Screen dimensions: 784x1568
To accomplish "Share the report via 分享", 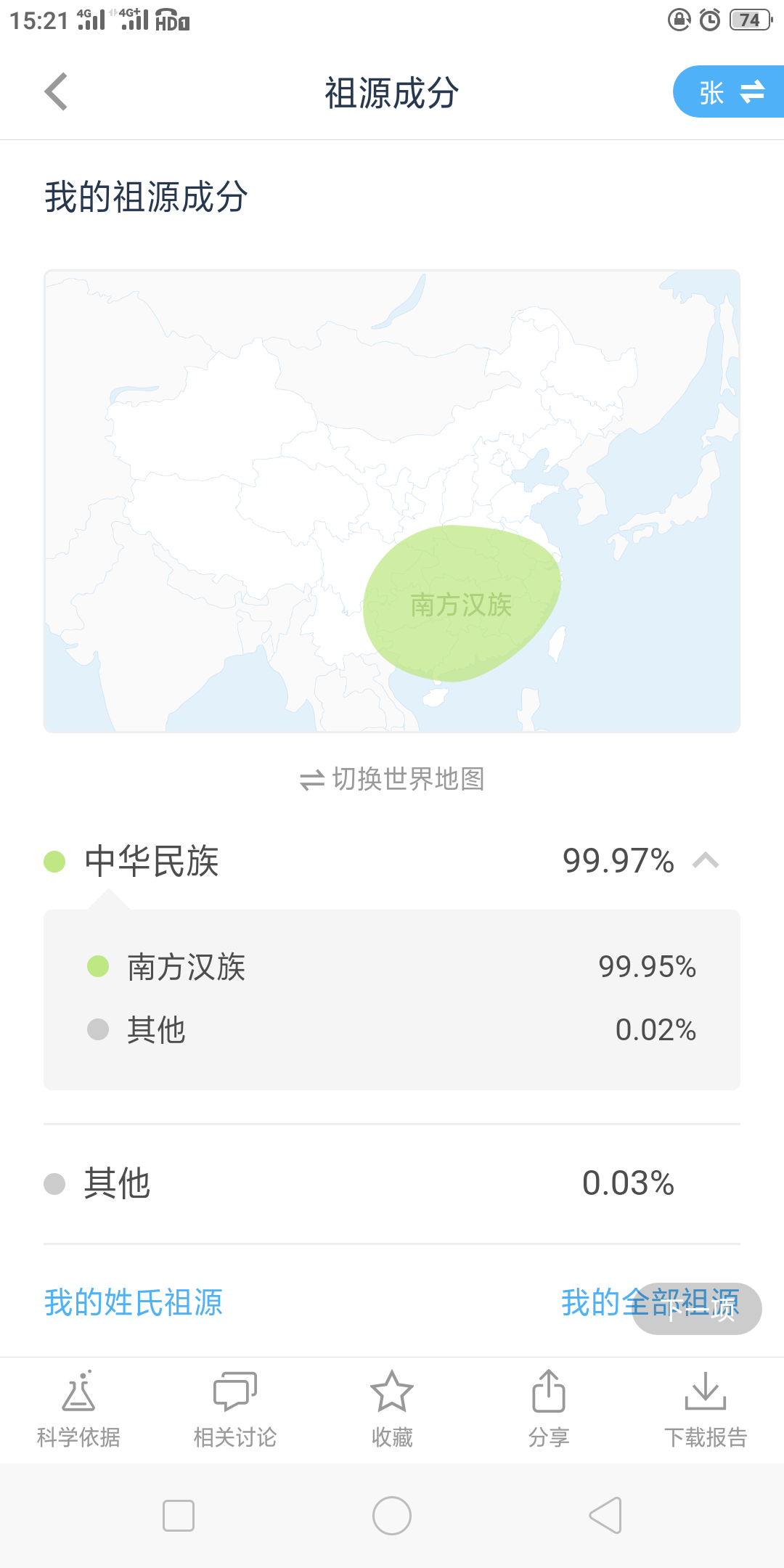I will coord(549,1410).
